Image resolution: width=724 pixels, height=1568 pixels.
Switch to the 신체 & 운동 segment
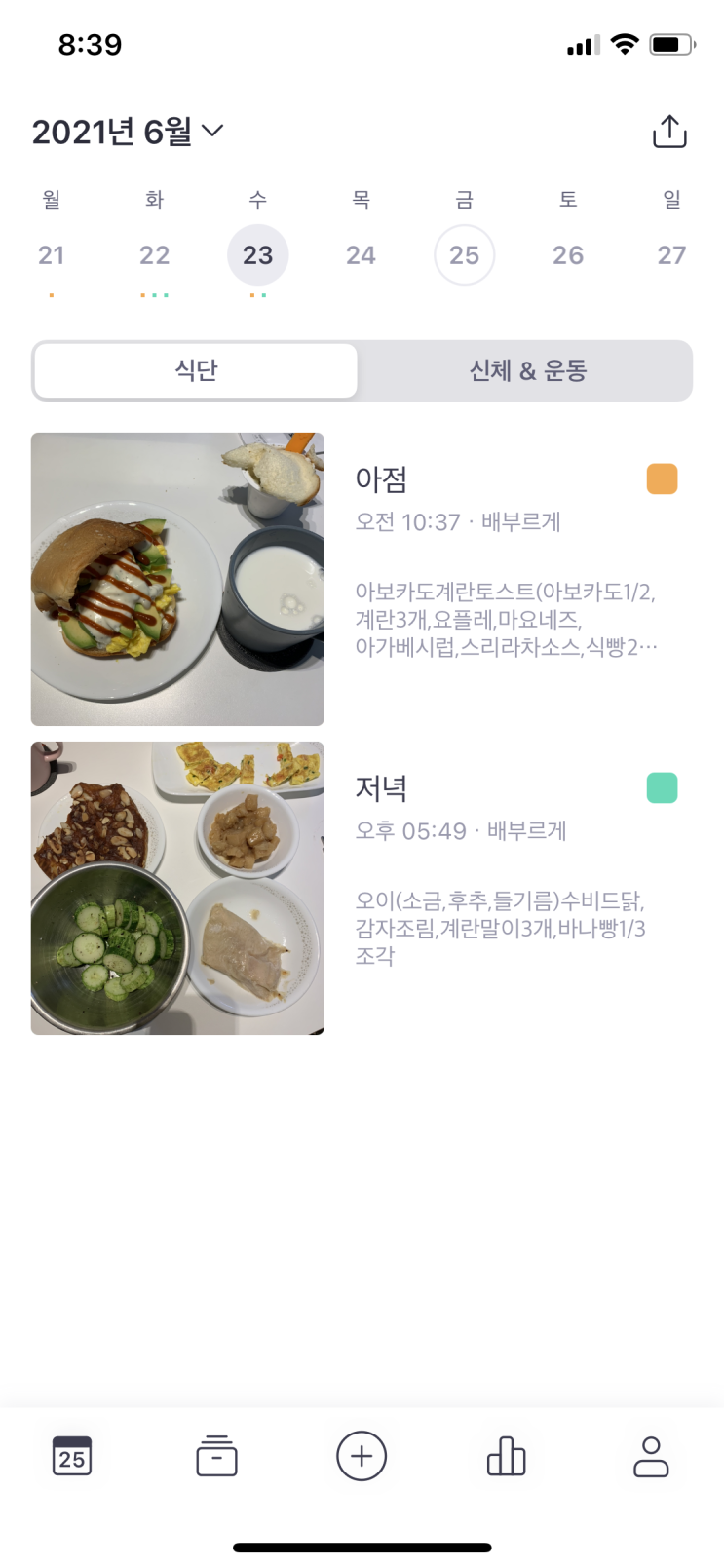[x=527, y=370]
